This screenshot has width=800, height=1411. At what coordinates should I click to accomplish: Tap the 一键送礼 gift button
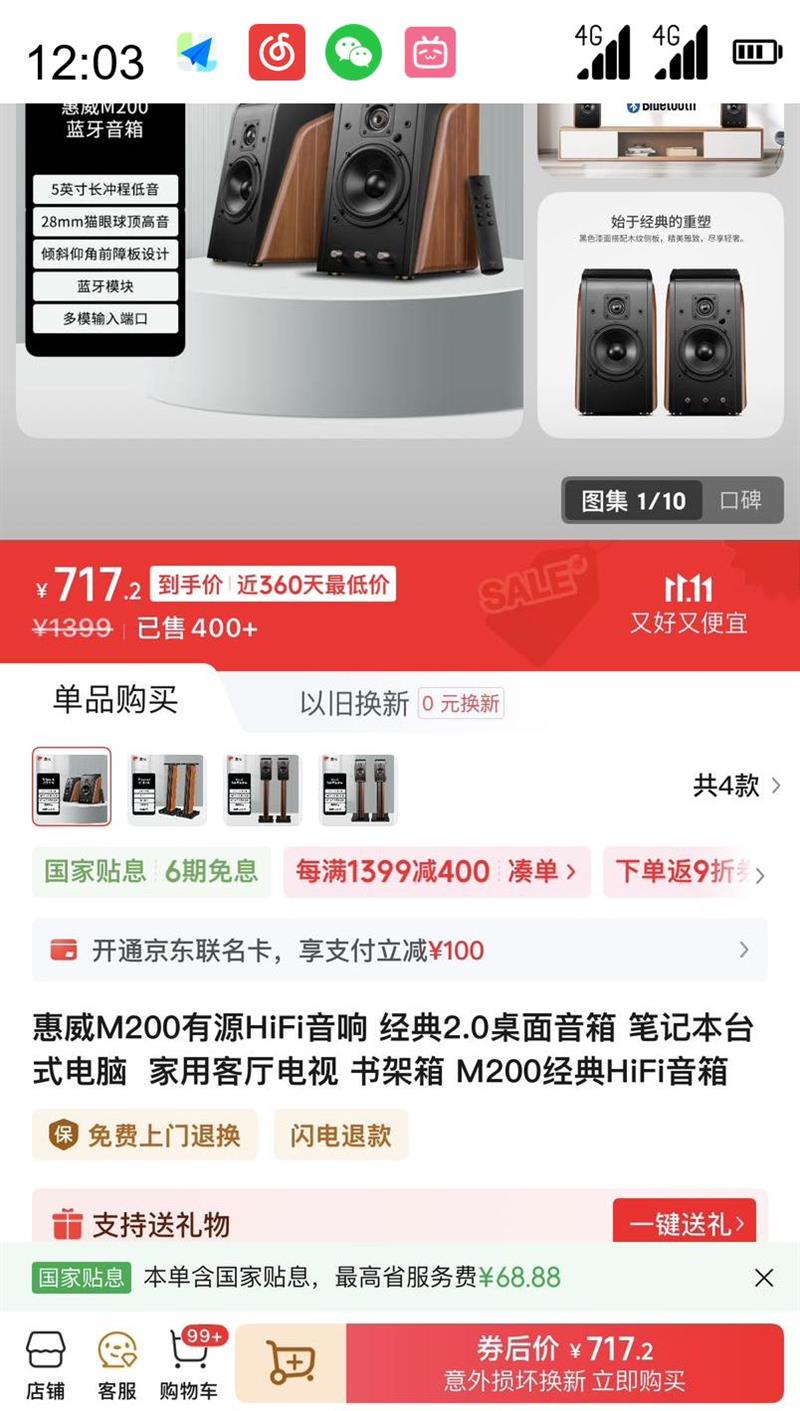pyautogui.click(x=685, y=1224)
